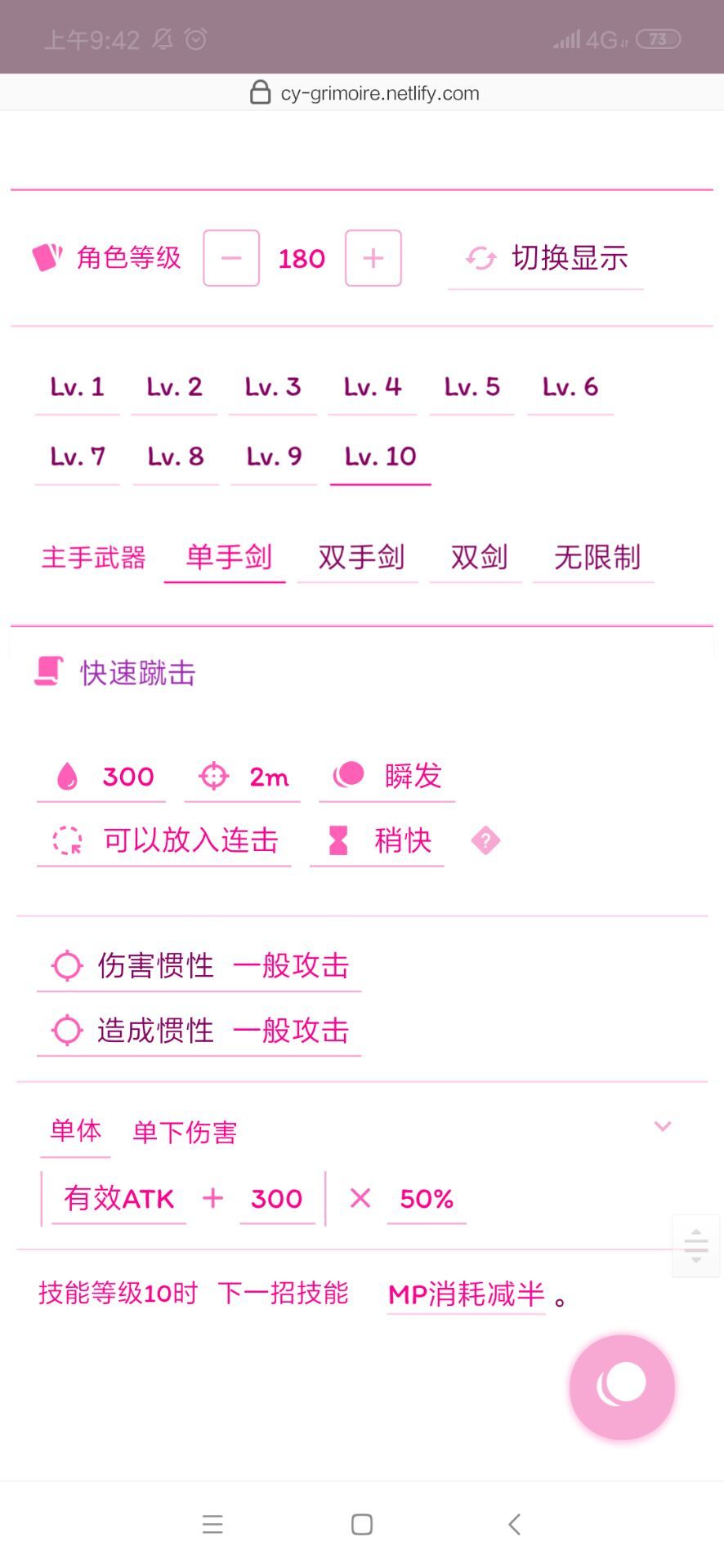Click the 伤害惯性 crosshair icon
The image size is (724, 1568).
[x=69, y=965]
